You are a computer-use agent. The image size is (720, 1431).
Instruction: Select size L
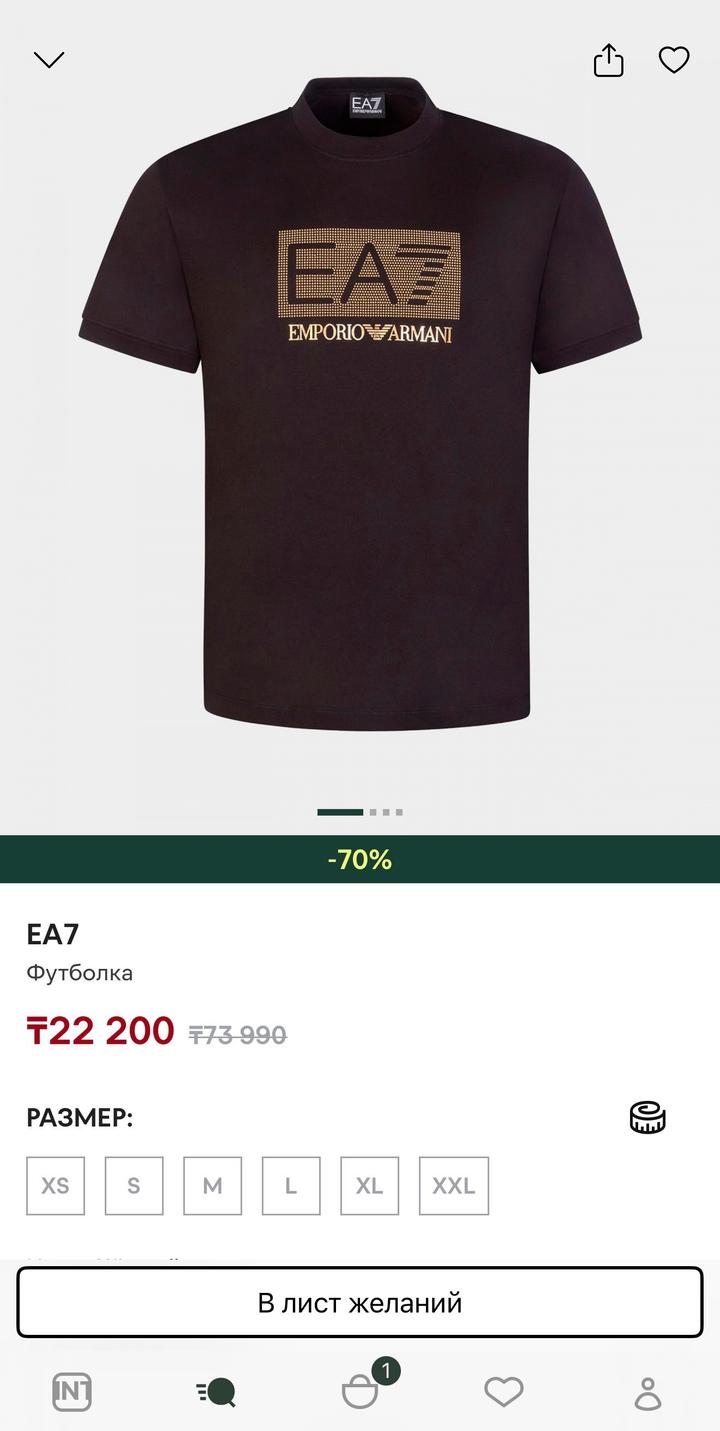tap(291, 1186)
